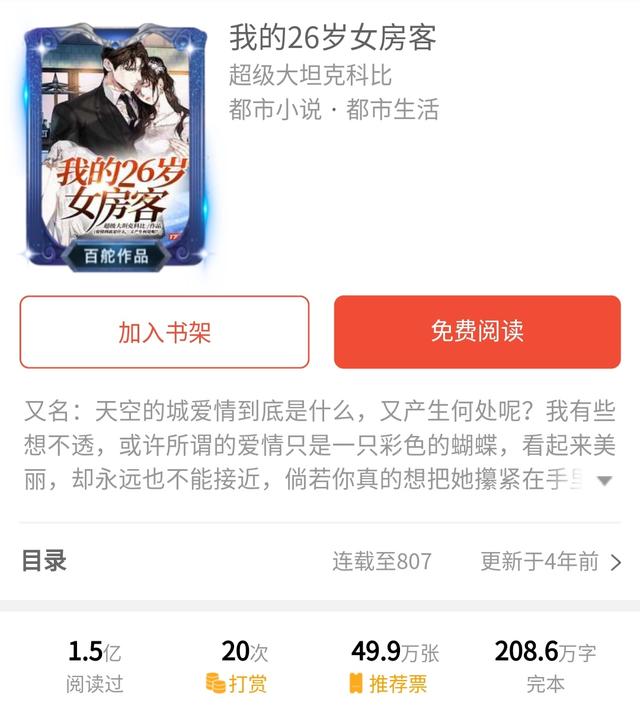Start reading with 免费阅读
This screenshot has width=640, height=719.
[477, 332]
